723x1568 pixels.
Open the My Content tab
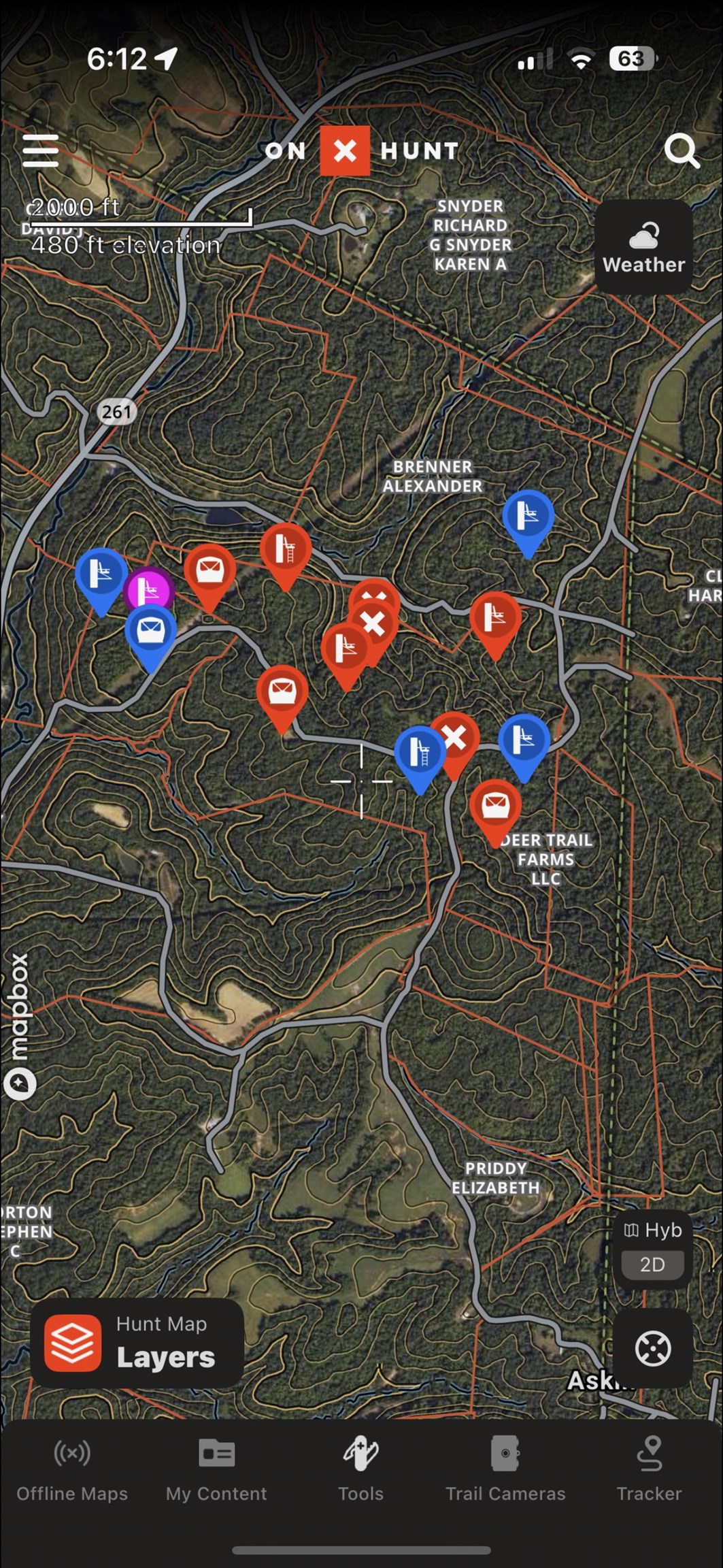216,1471
